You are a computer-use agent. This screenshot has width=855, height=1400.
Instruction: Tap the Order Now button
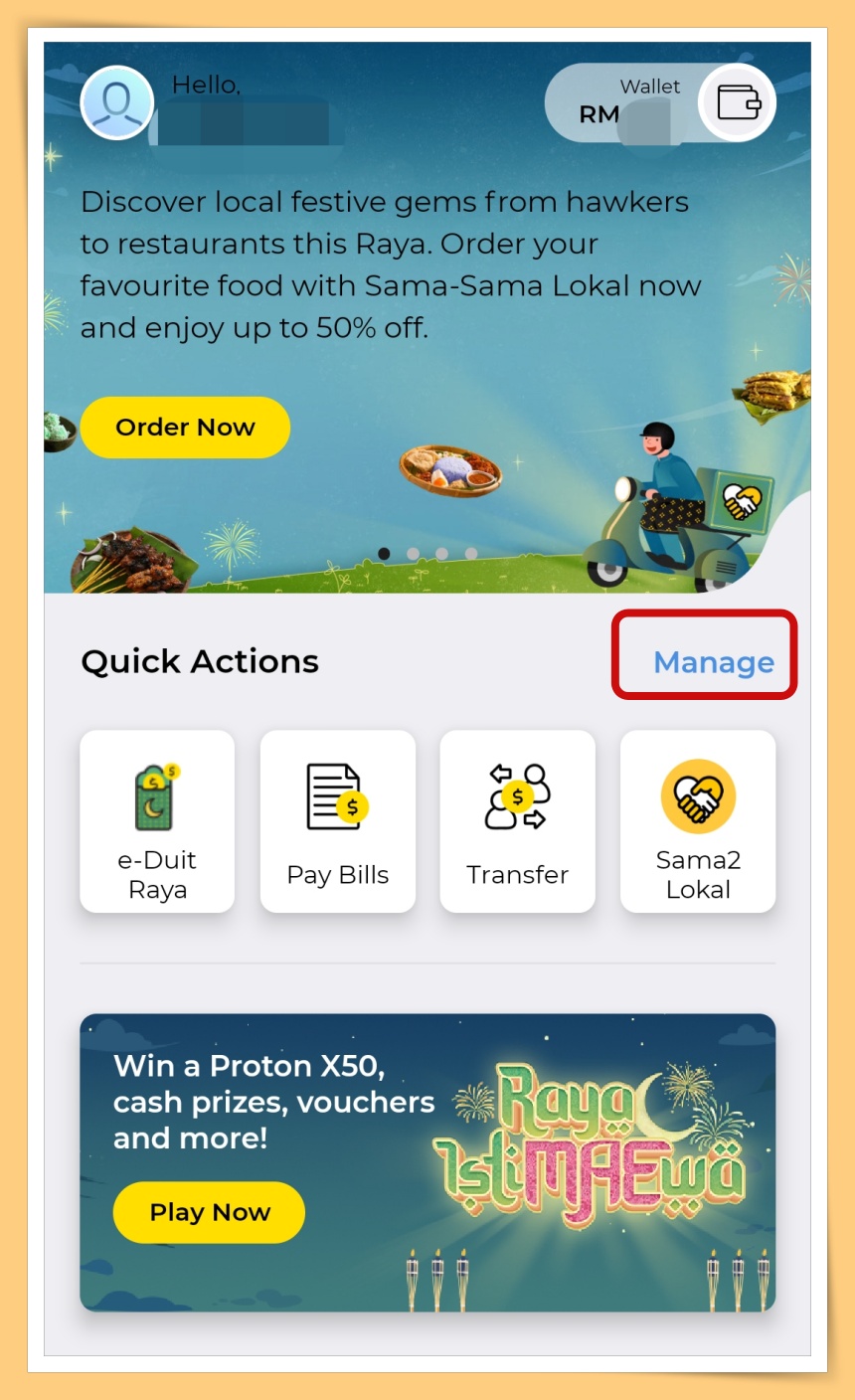coord(185,428)
